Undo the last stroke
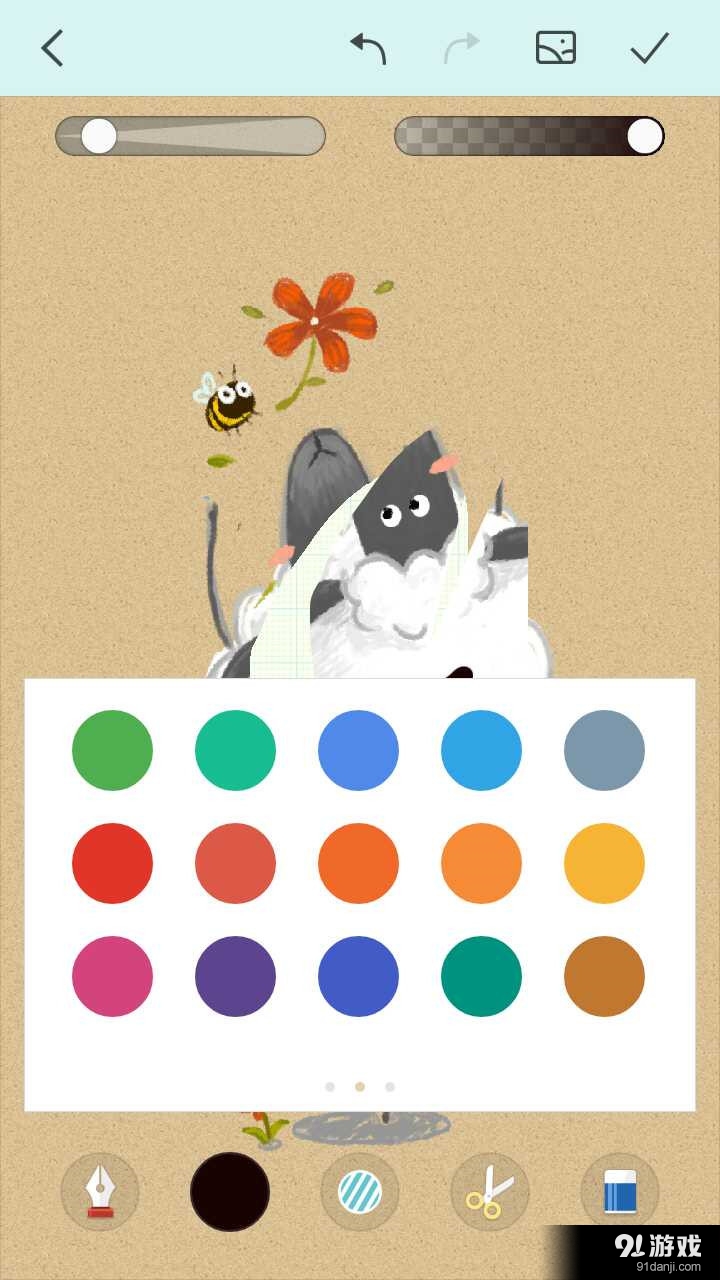The height and width of the screenshot is (1280, 720). click(x=368, y=47)
